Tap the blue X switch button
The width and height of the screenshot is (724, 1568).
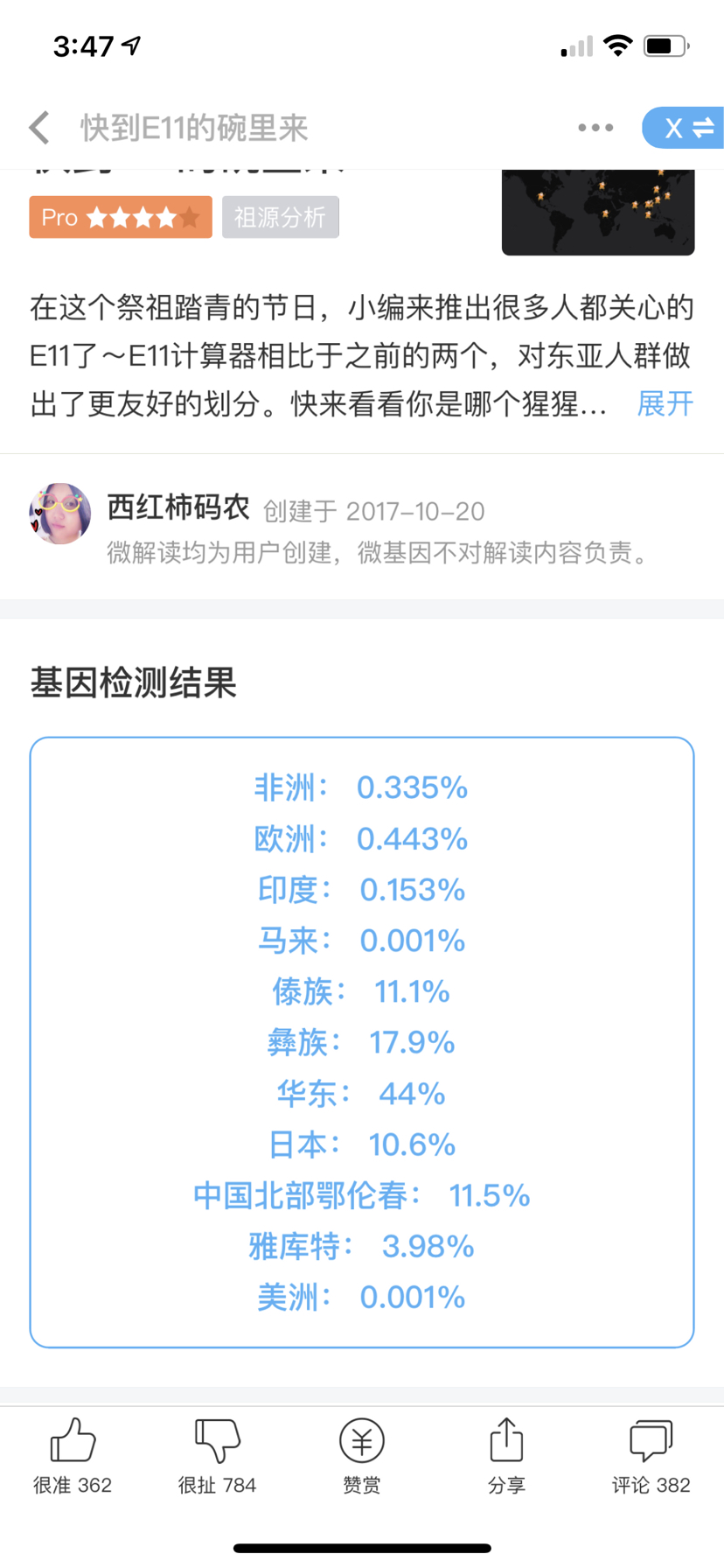coord(683,128)
